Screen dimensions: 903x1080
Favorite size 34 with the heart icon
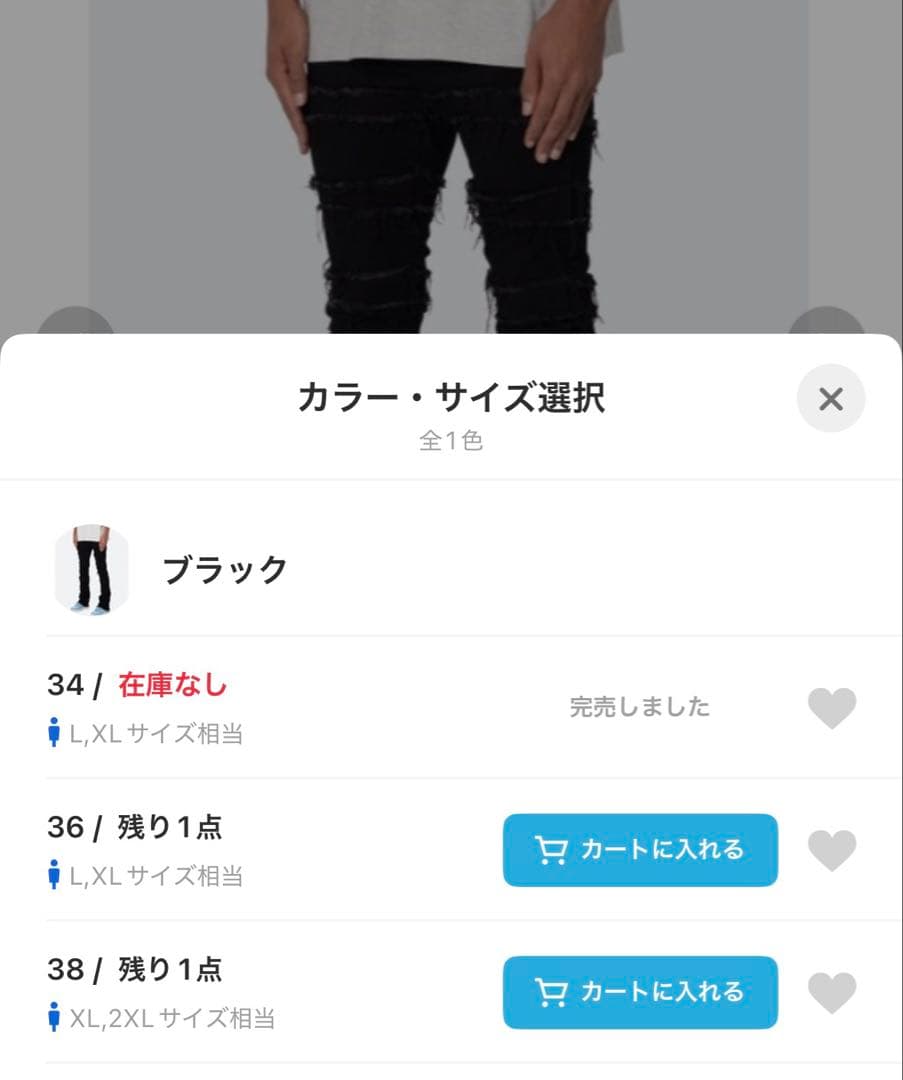pyautogui.click(x=831, y=707)
